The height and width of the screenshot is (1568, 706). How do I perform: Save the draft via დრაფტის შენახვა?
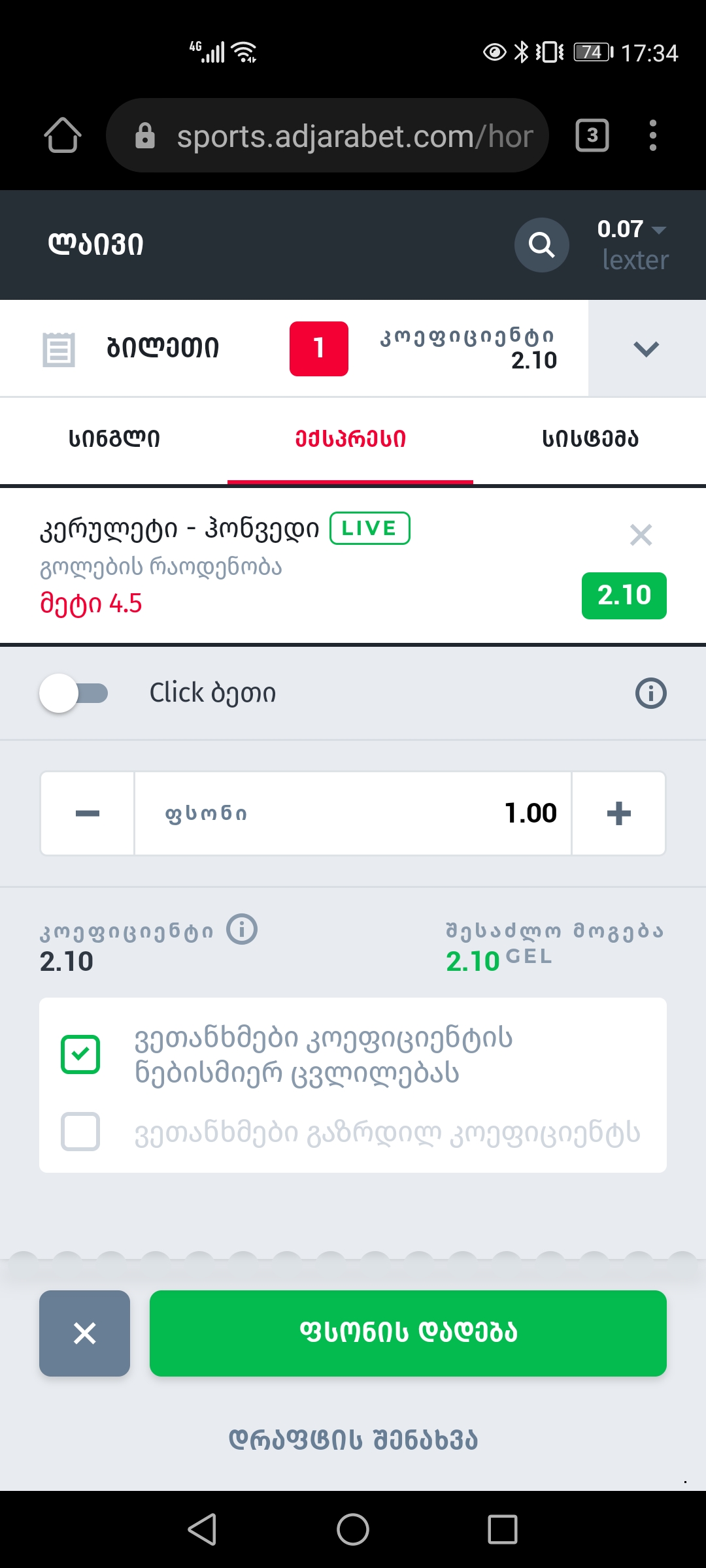pyautogui.click(x=353, y=1440)
